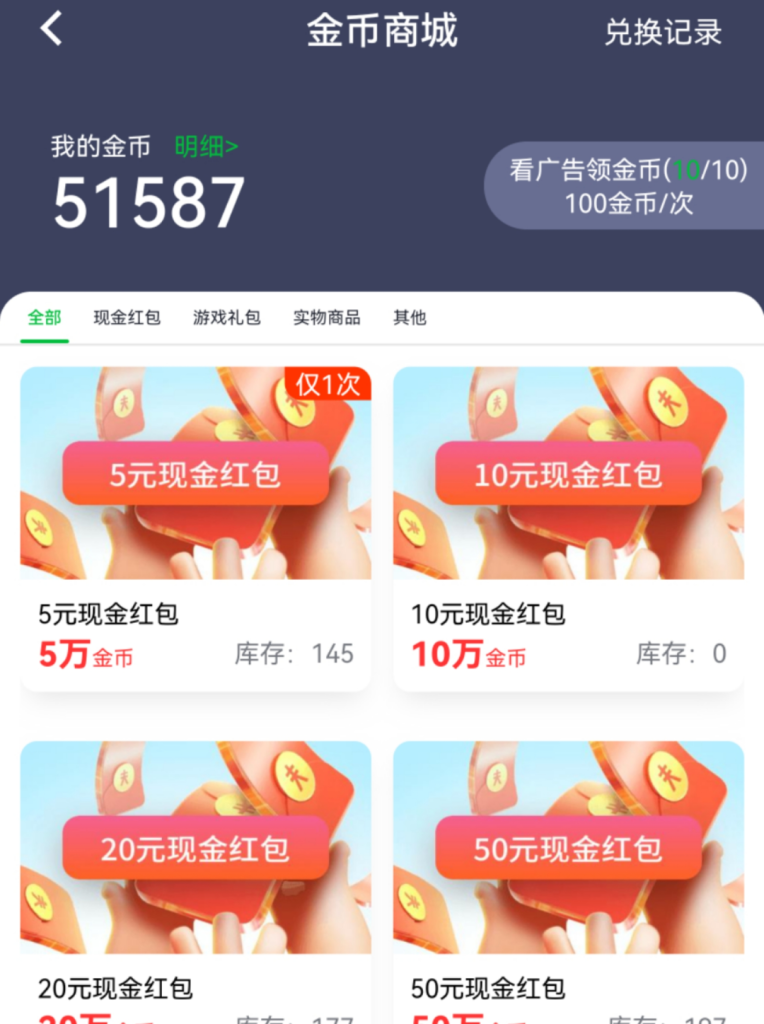Open the 50元现金红包 card
Viewport: 764px width, 1024px height.
pyautogui.click(x=568, y=880)
